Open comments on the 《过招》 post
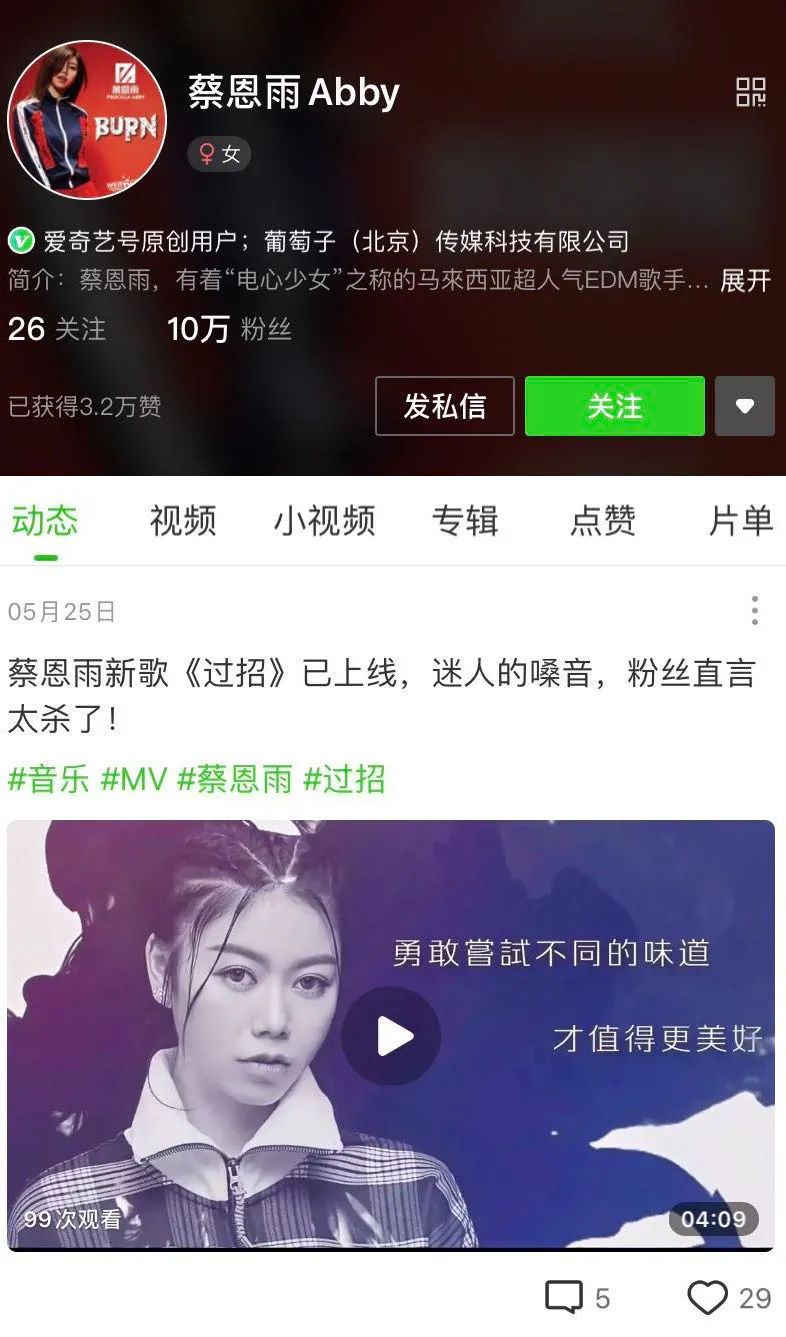Image resolution: width=786 pixels, height=1337 pixels. 577,1298
